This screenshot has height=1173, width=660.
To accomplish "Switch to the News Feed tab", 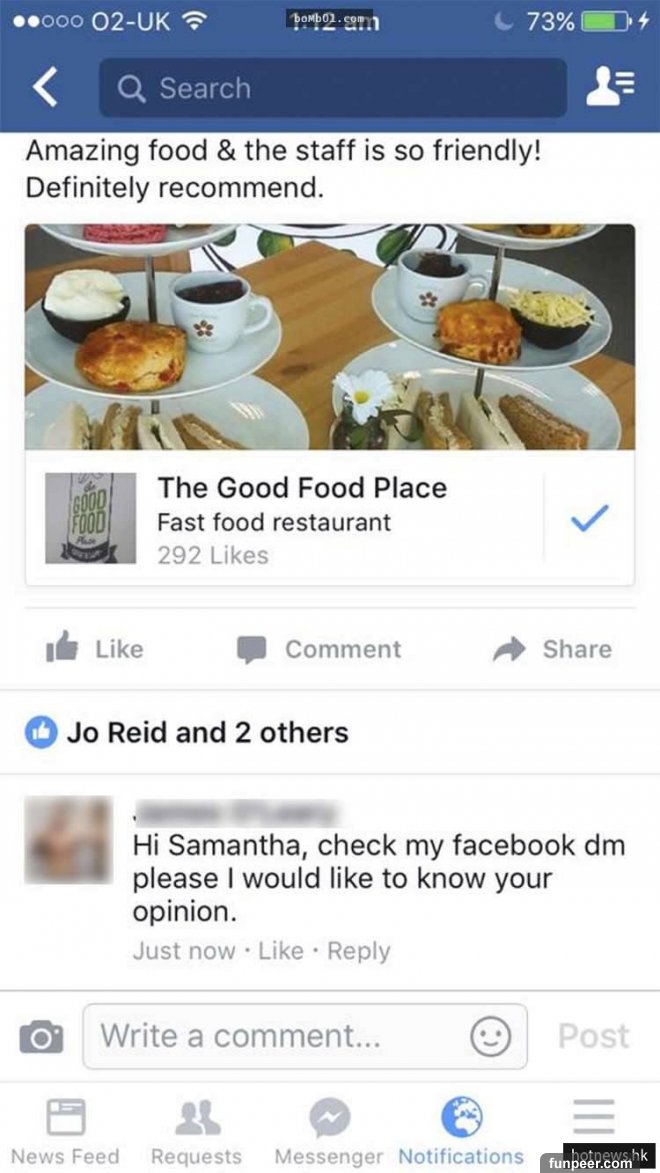I will point(65,1132).
